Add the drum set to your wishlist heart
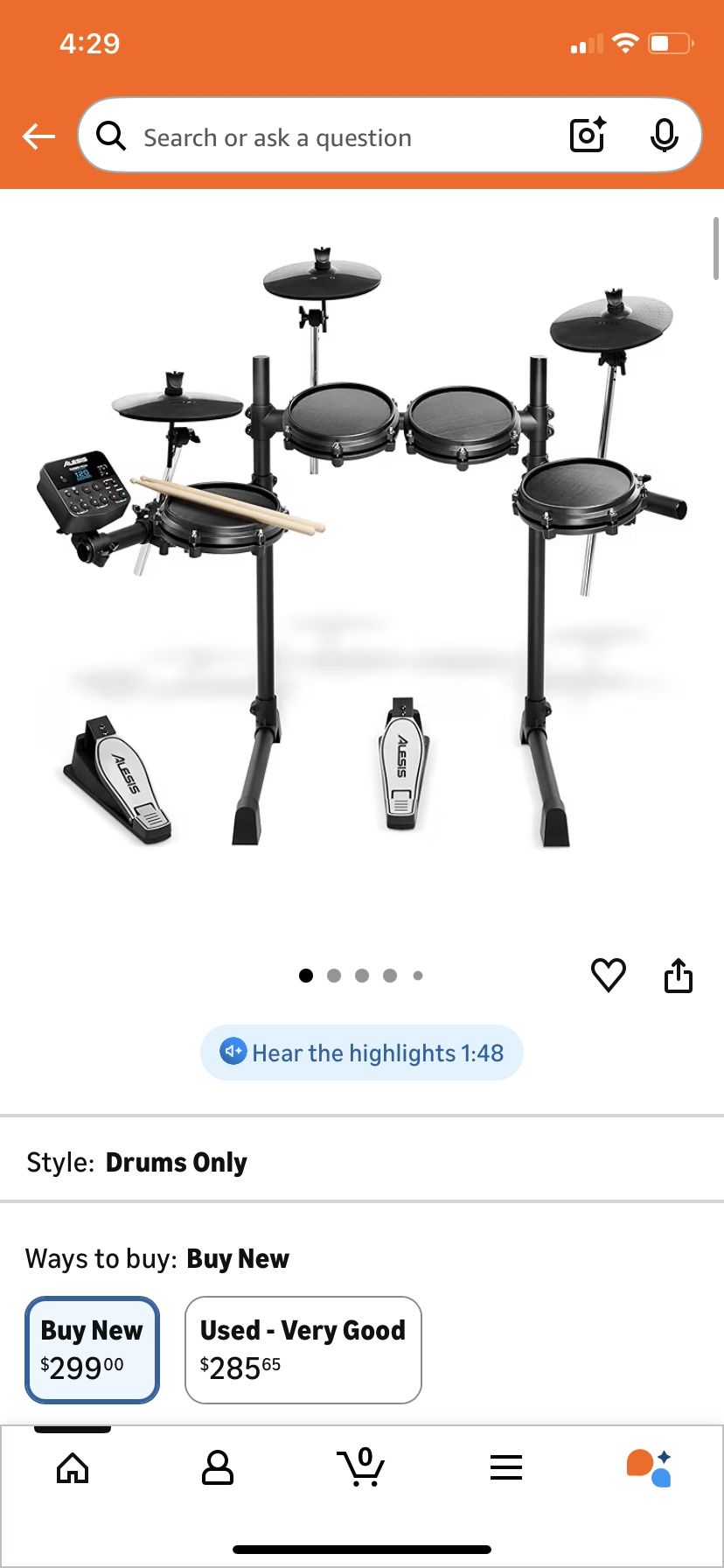 coord(609,975)
